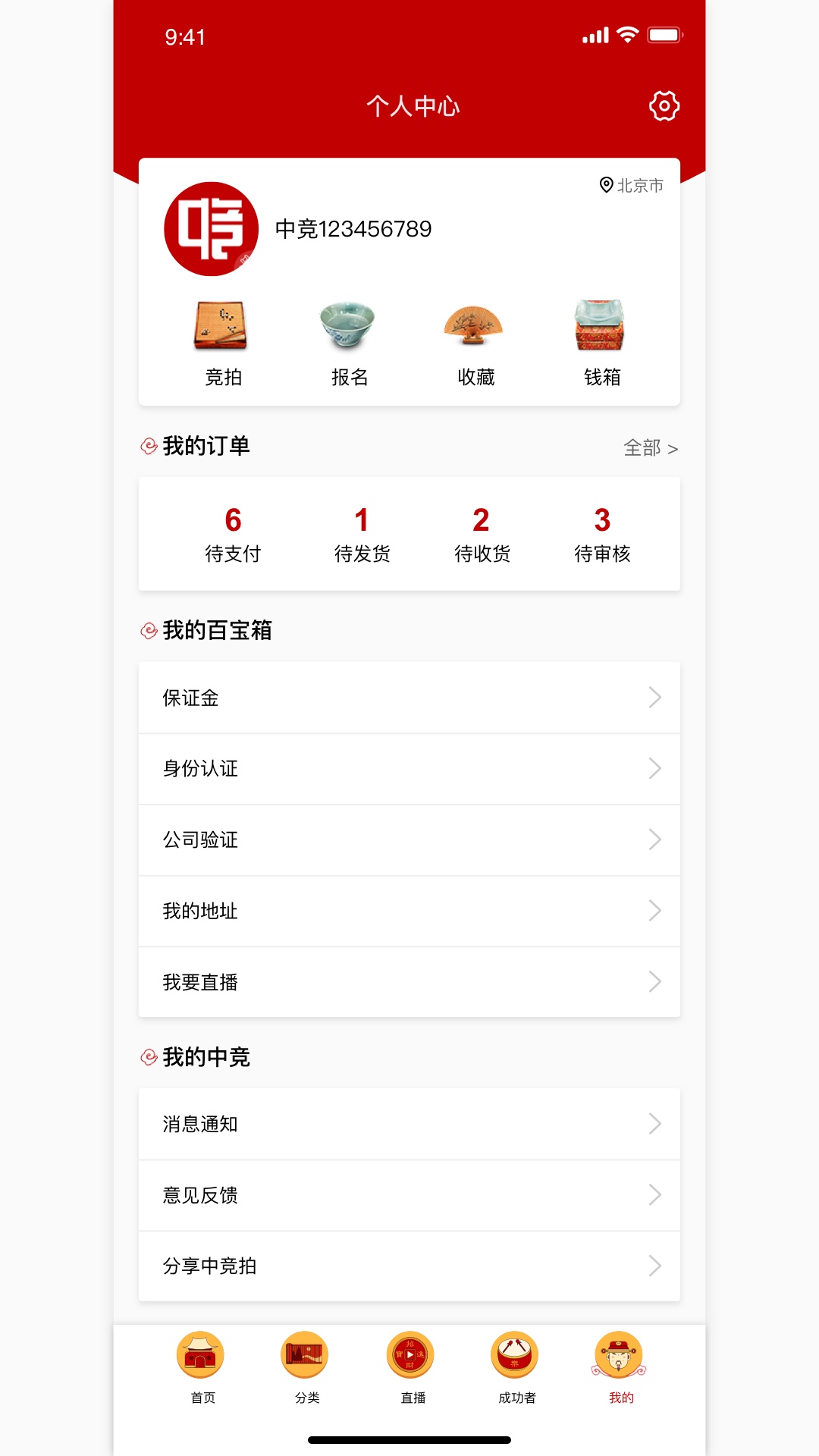Open 消息通知 message notifications
Viewport: 819px width, 1456px height.
[x=409, y=1124]
